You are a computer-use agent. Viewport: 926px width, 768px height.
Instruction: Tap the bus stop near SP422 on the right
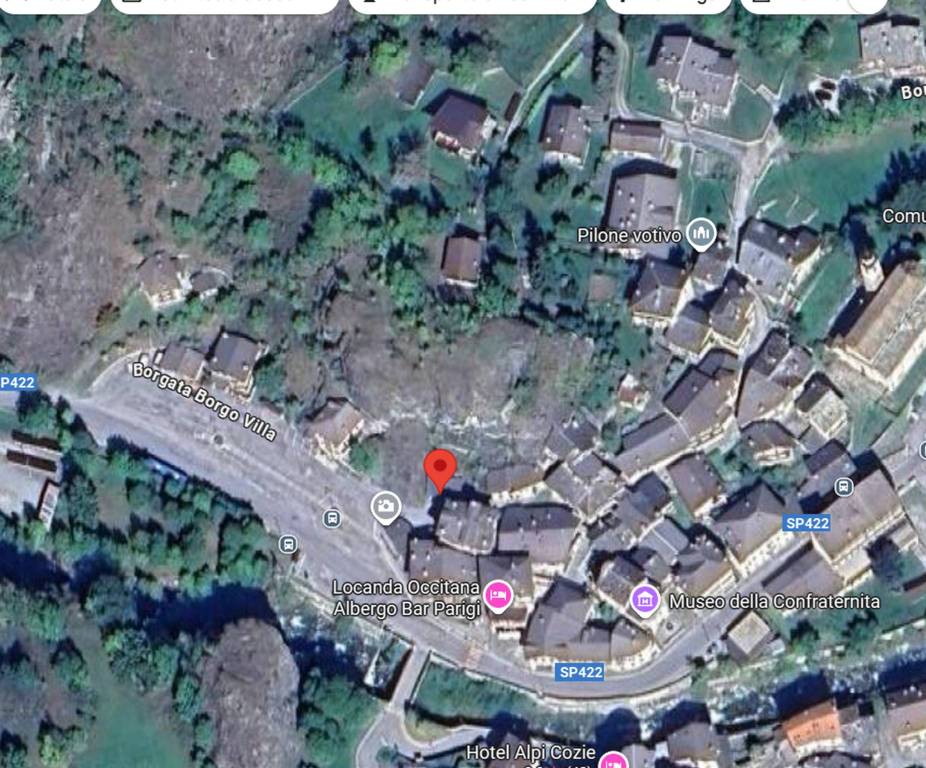click(x=843, y=487)
